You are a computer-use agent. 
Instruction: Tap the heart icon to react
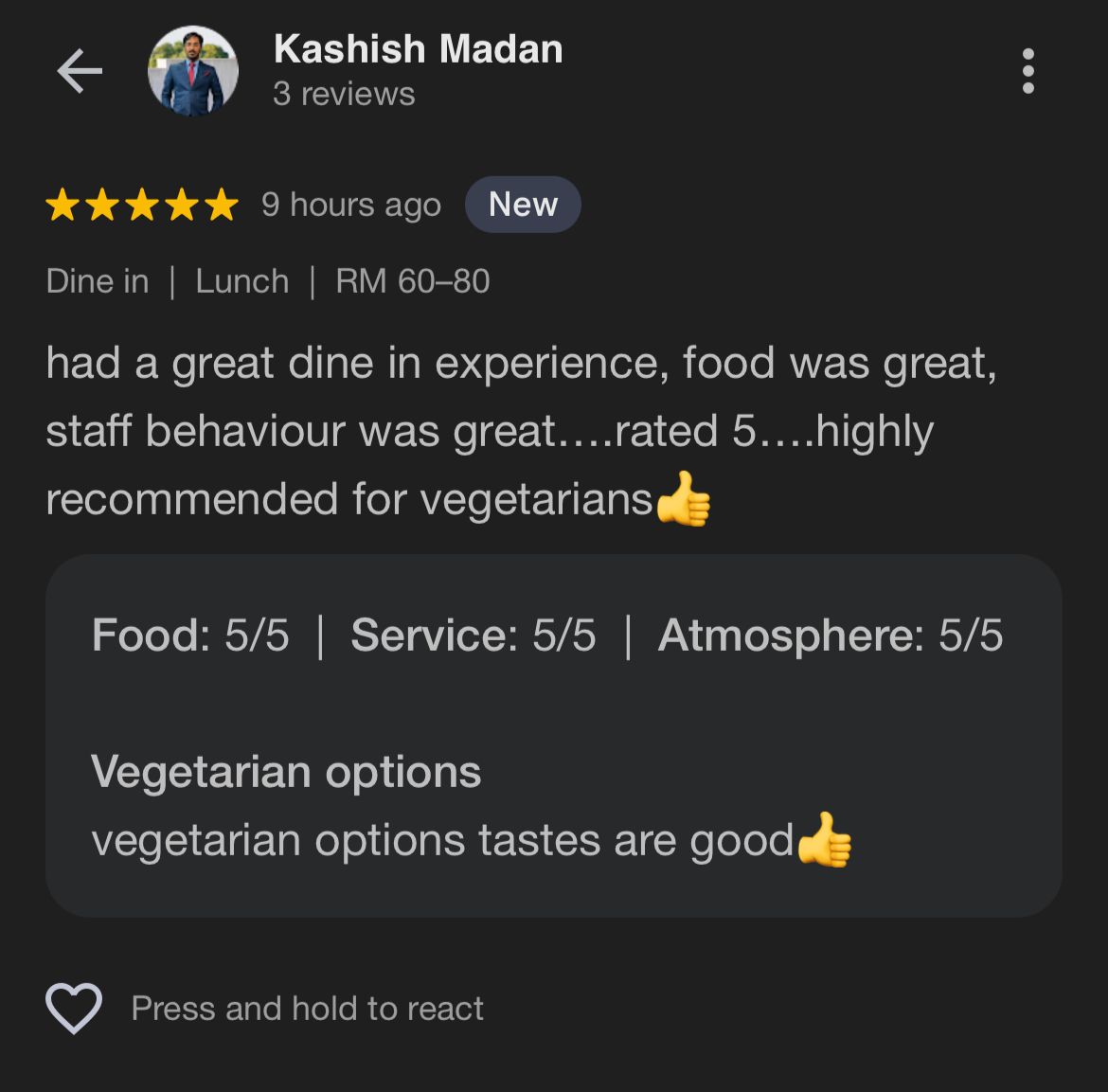[74, 1008]
